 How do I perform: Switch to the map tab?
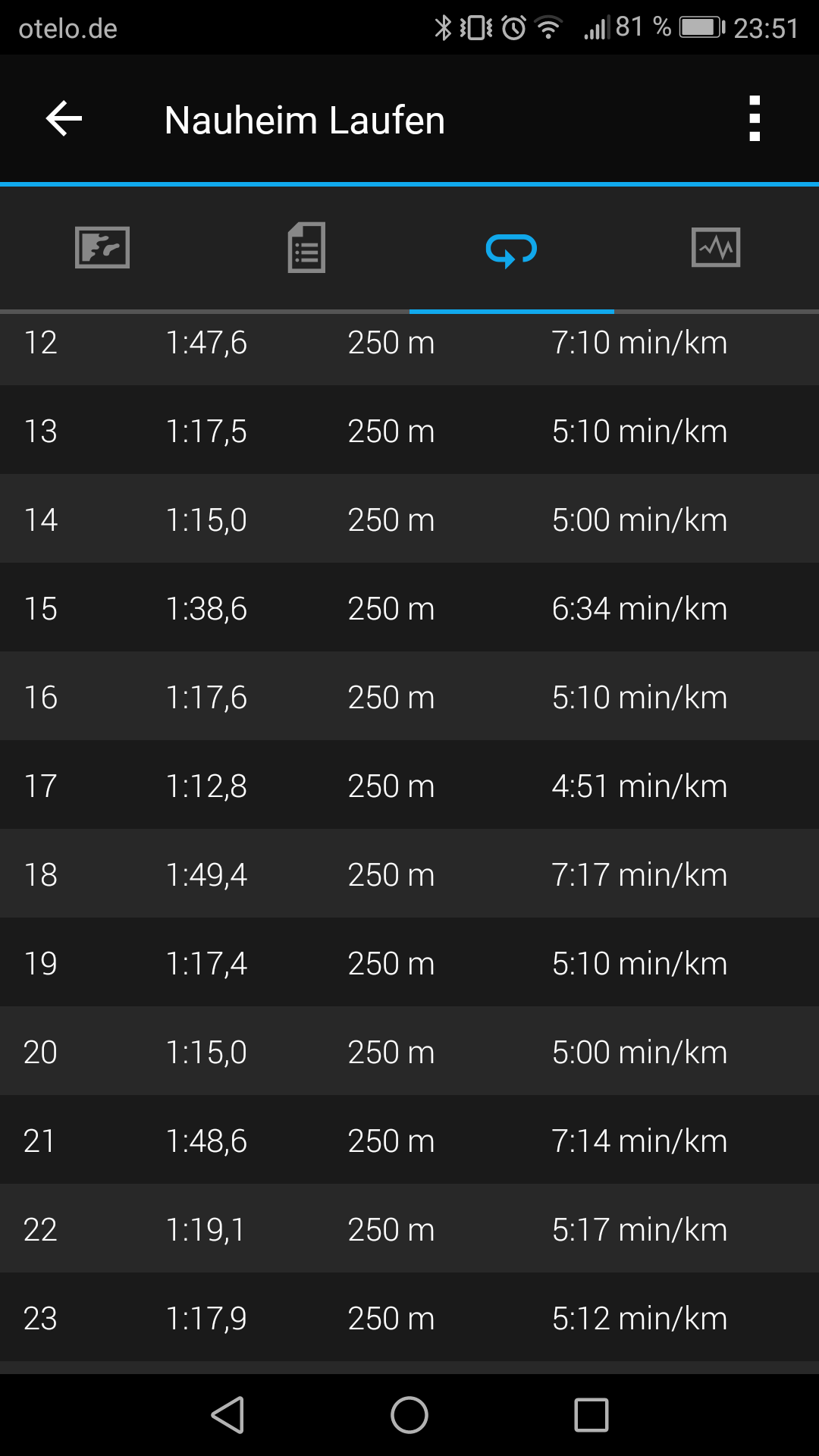tap(102, 248)
